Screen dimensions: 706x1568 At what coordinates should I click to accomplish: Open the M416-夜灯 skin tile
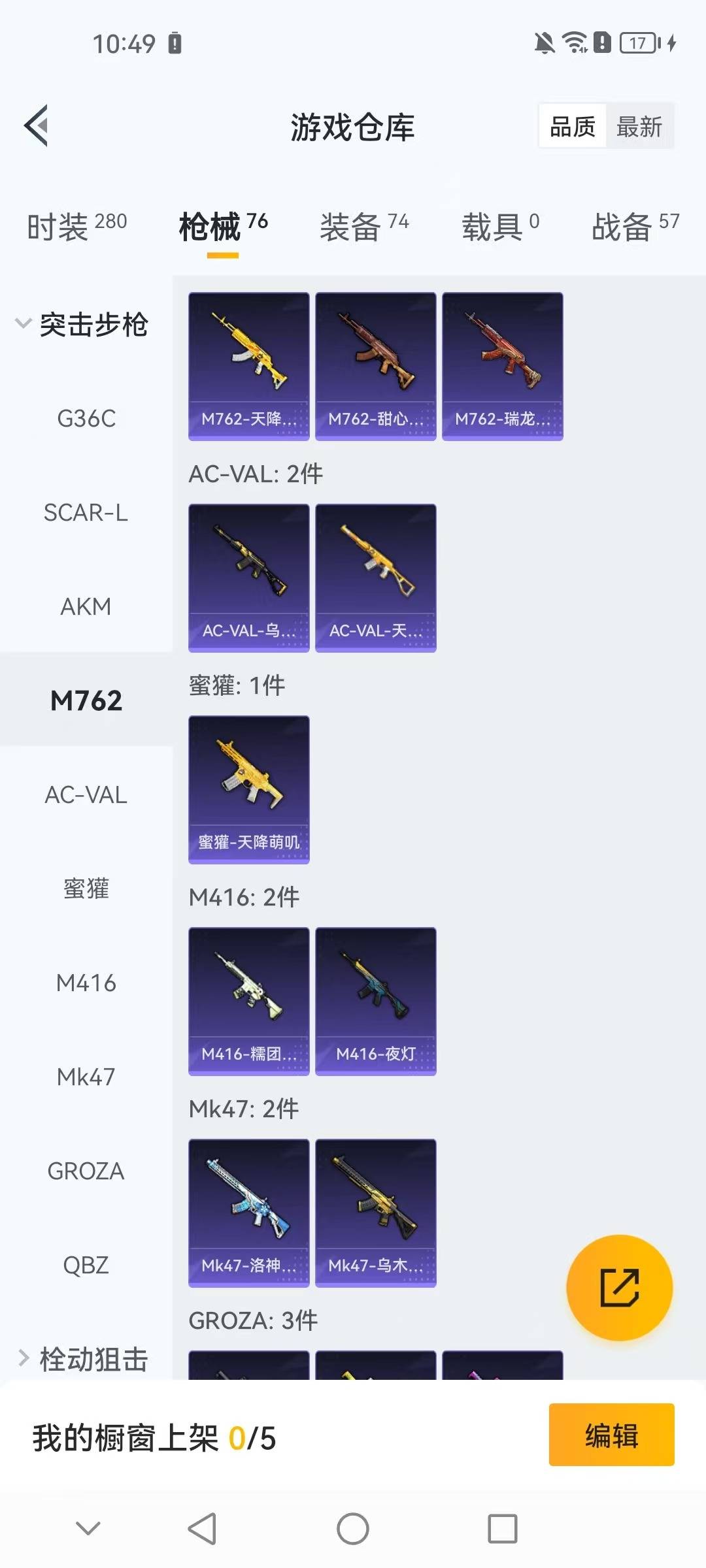(376, 1001)
